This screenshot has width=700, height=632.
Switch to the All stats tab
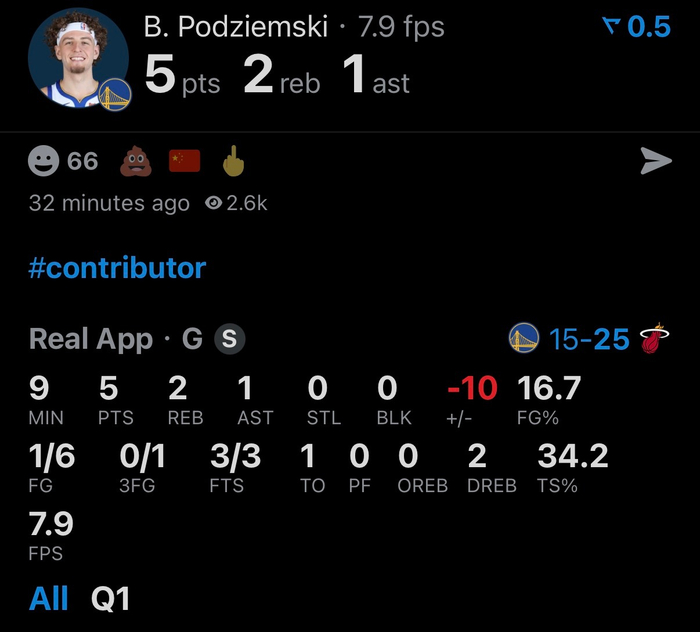(x=49, y=598)
